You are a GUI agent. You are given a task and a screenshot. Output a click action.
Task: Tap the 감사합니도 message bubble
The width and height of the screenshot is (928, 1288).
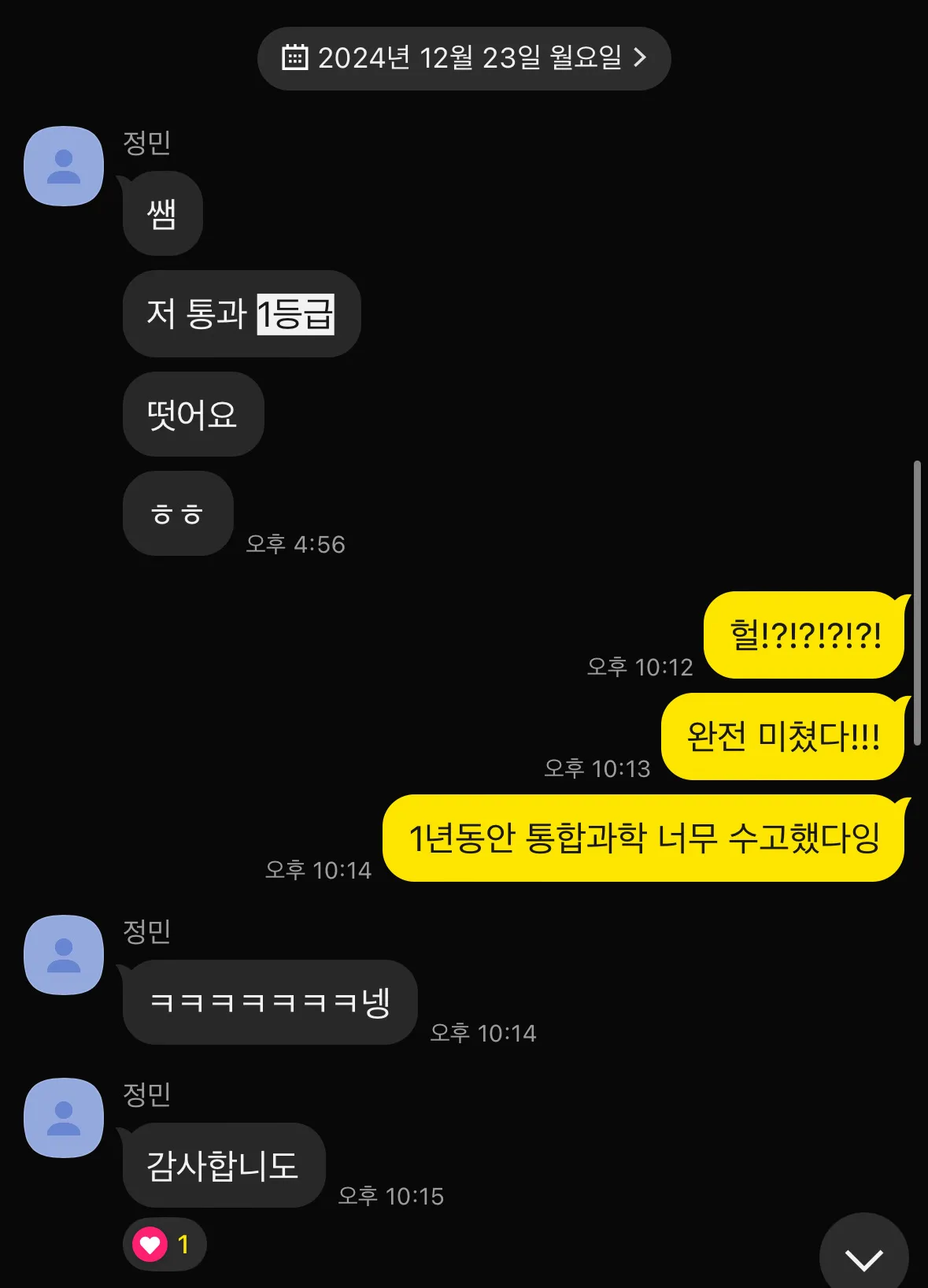(x=223, y=1168)
